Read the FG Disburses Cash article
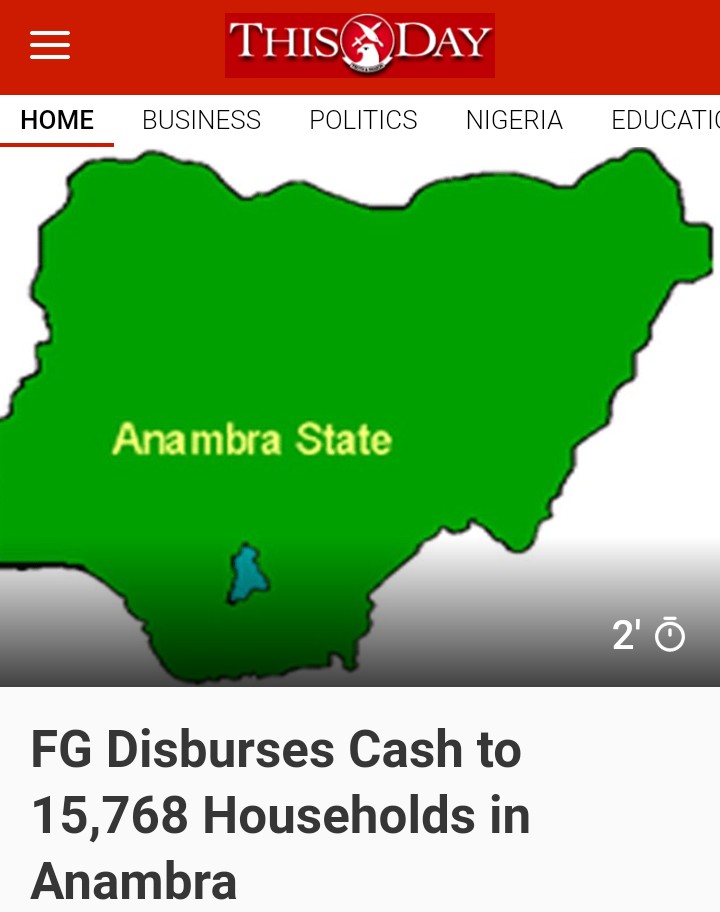720x912 pixels. point(280,815)
